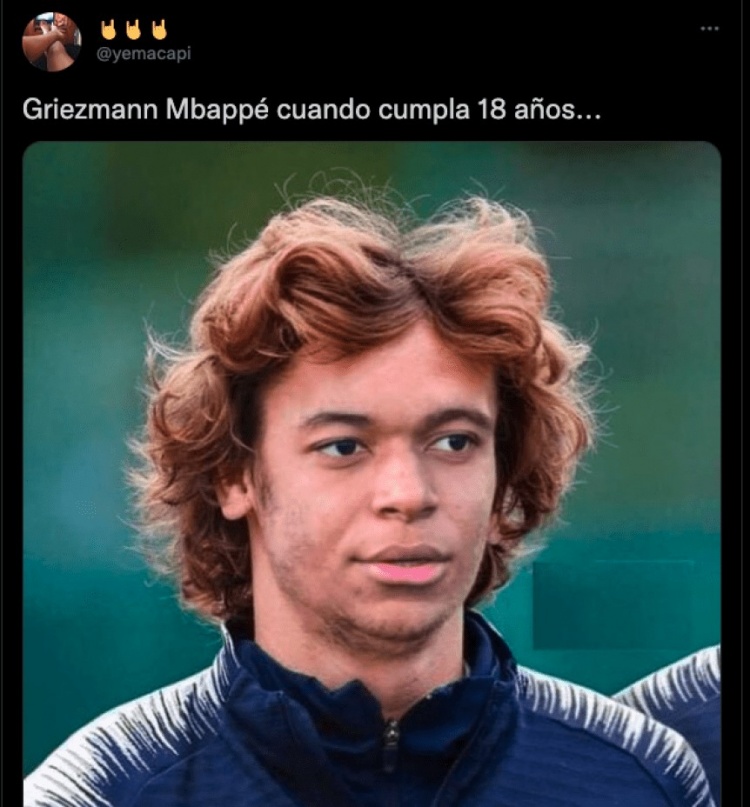This screenshot has width=750, height=807.
Task: Open the @yemacapi handle link
Action: pos(143,54)
